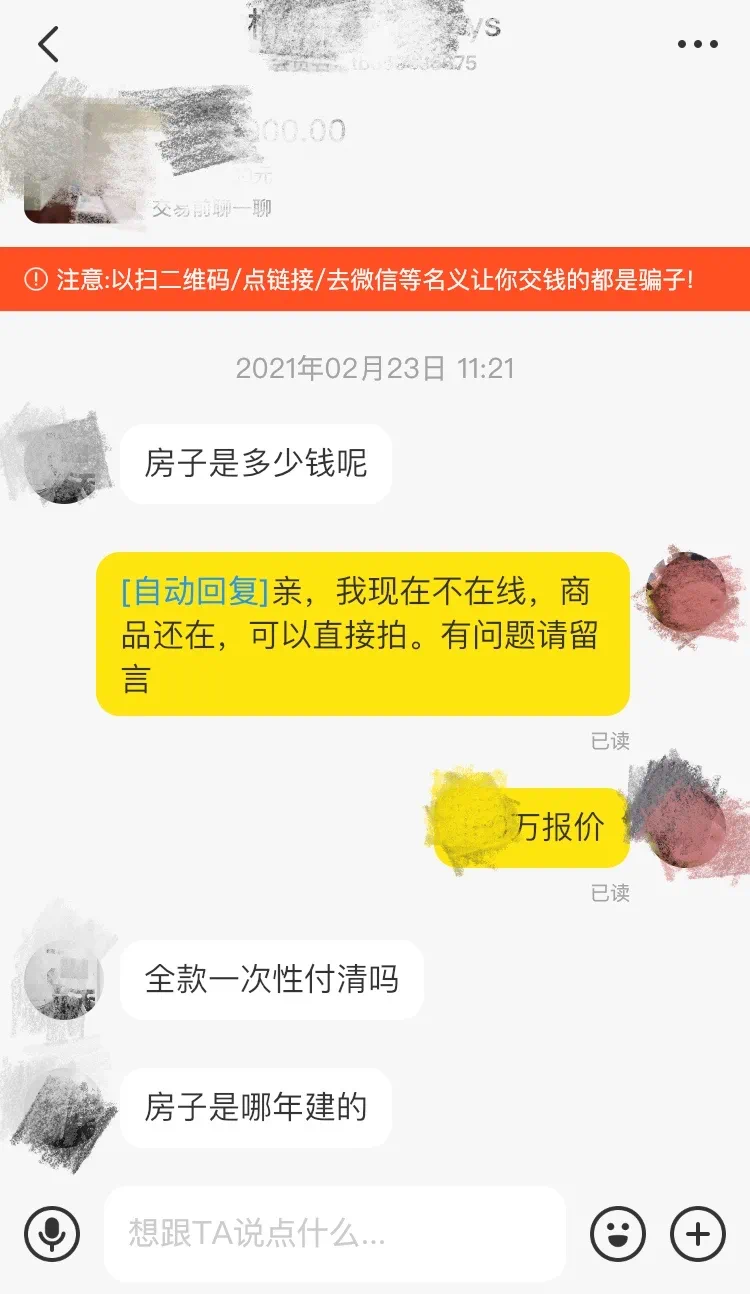Open the emoji picker

[617, 1234]
